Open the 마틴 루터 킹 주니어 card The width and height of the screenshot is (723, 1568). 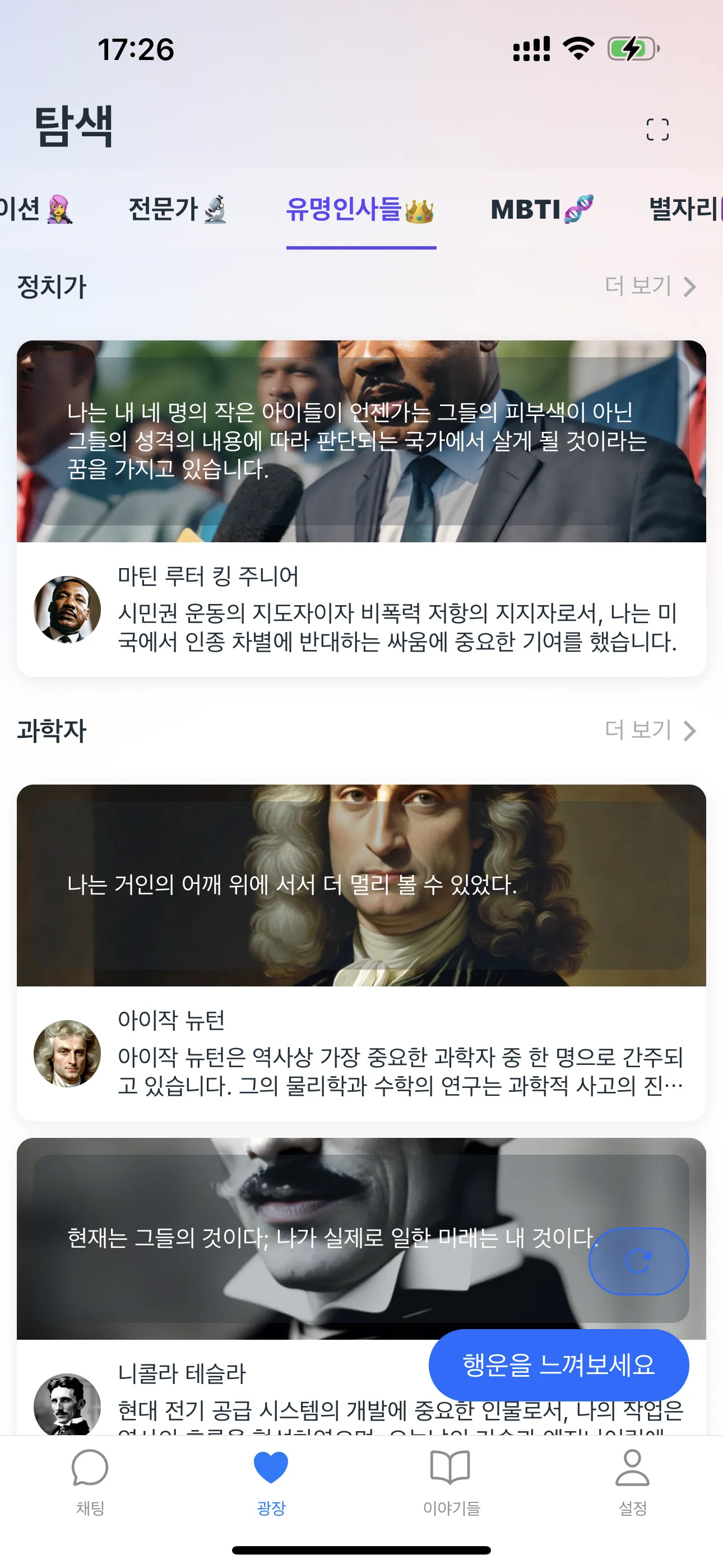pos(361,508)
